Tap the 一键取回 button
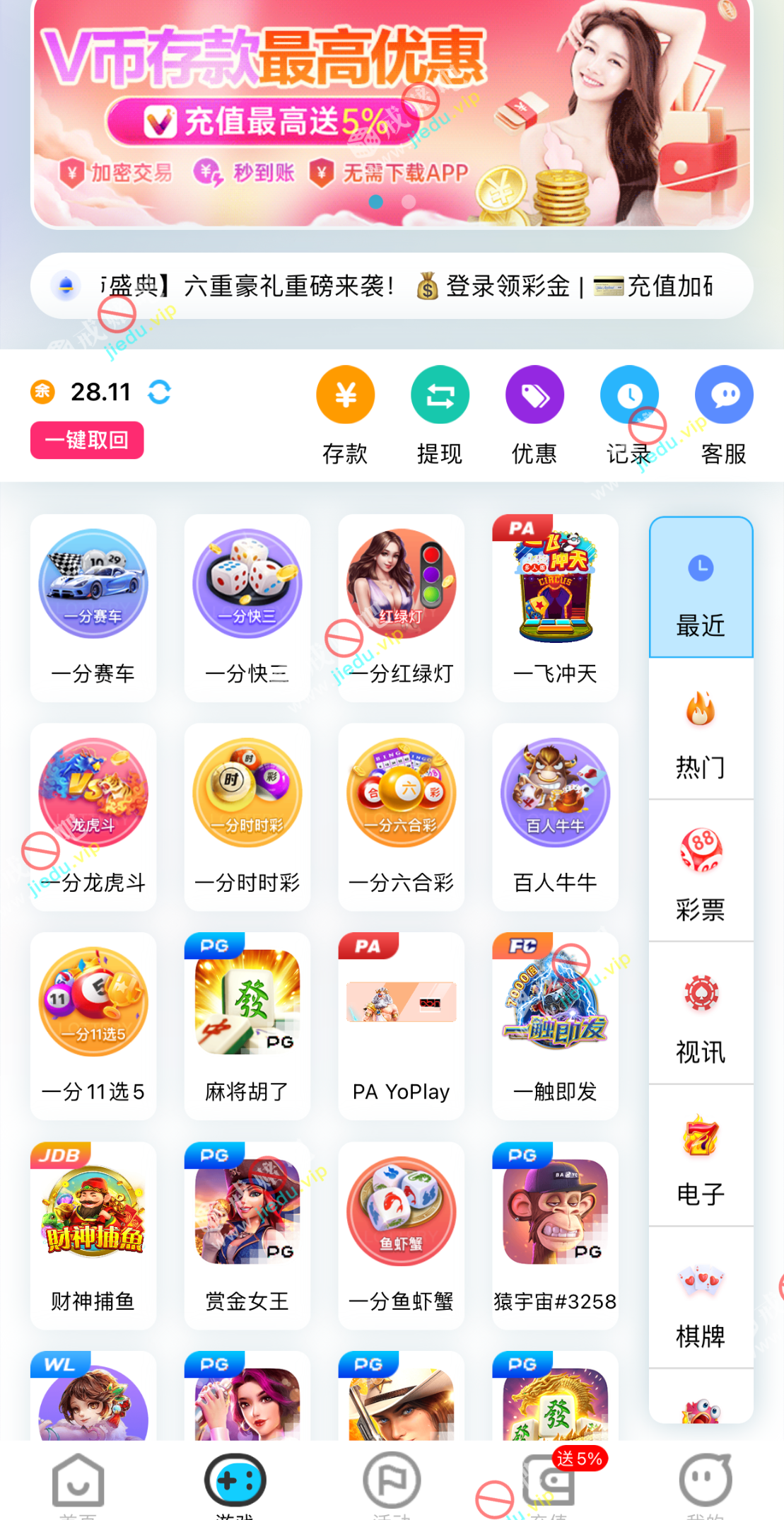The image size is (784, 1520). click(87, 440)
